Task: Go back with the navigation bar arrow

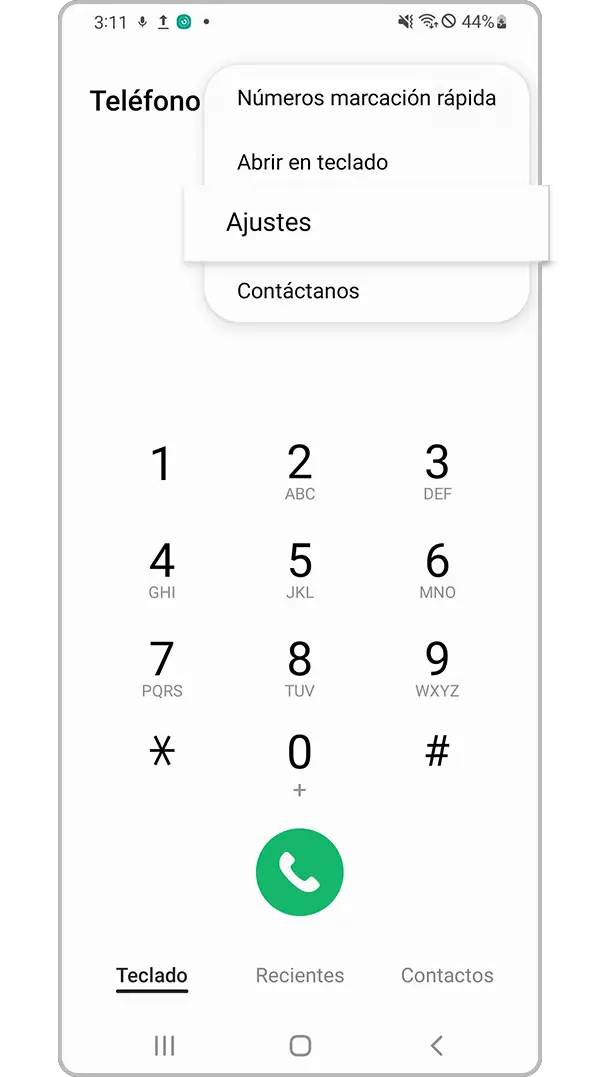Action: (x=436, y=1045)
